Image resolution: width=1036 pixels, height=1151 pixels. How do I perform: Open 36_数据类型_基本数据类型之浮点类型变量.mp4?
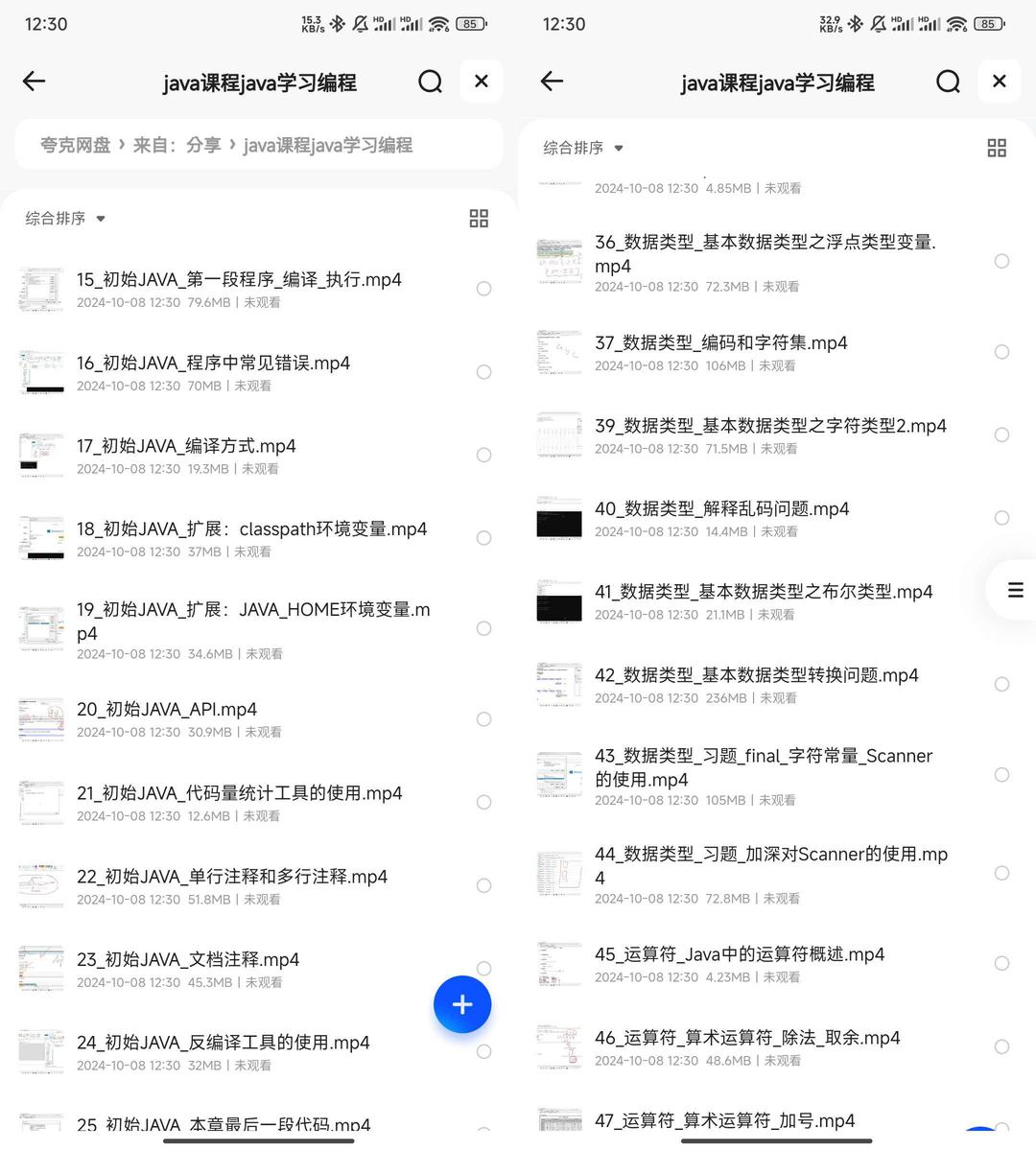(765, 254)
